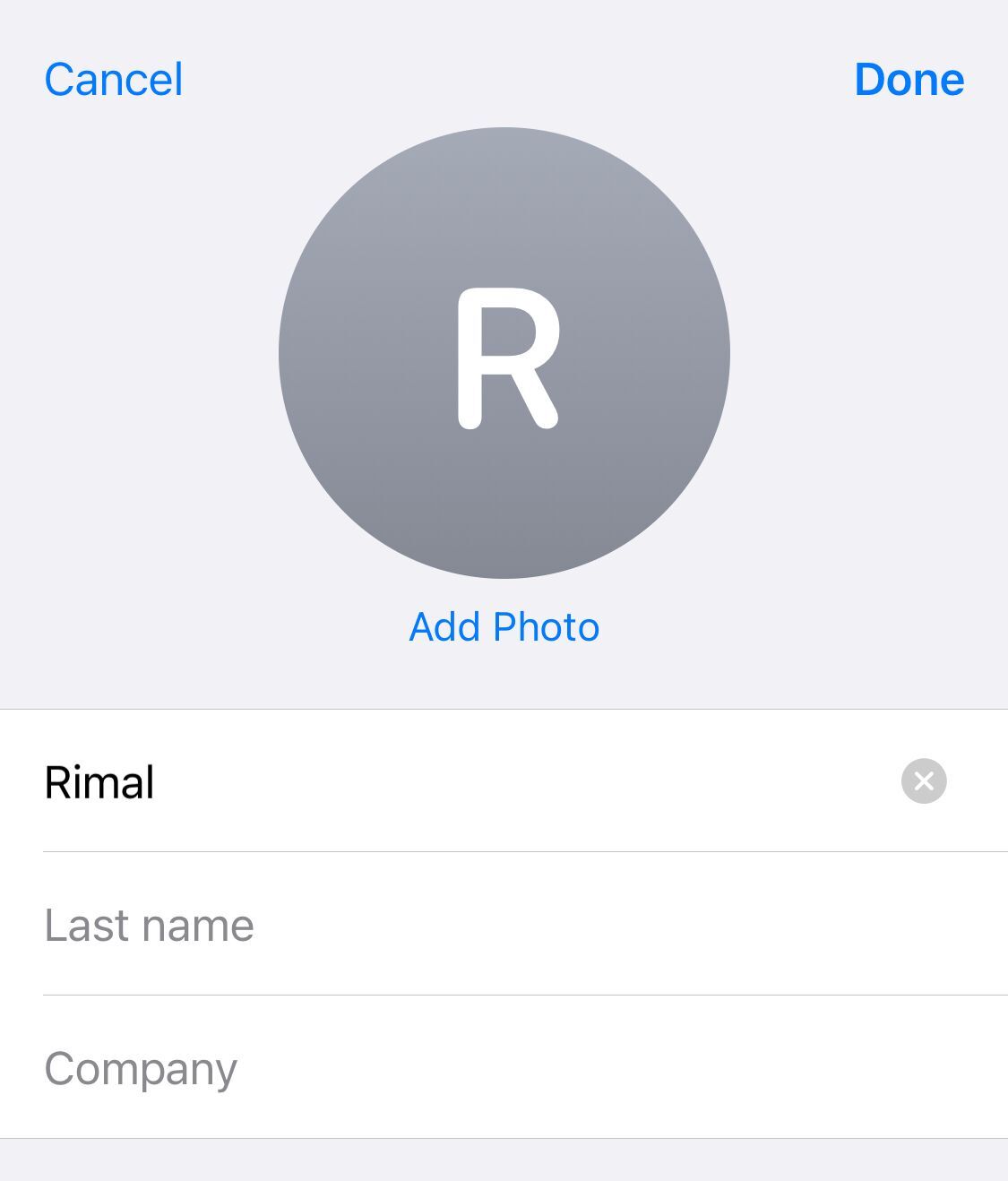Screen dimensions: 1008x1181
Task: Clear the first name Rimal
Action: coord(924,781)
